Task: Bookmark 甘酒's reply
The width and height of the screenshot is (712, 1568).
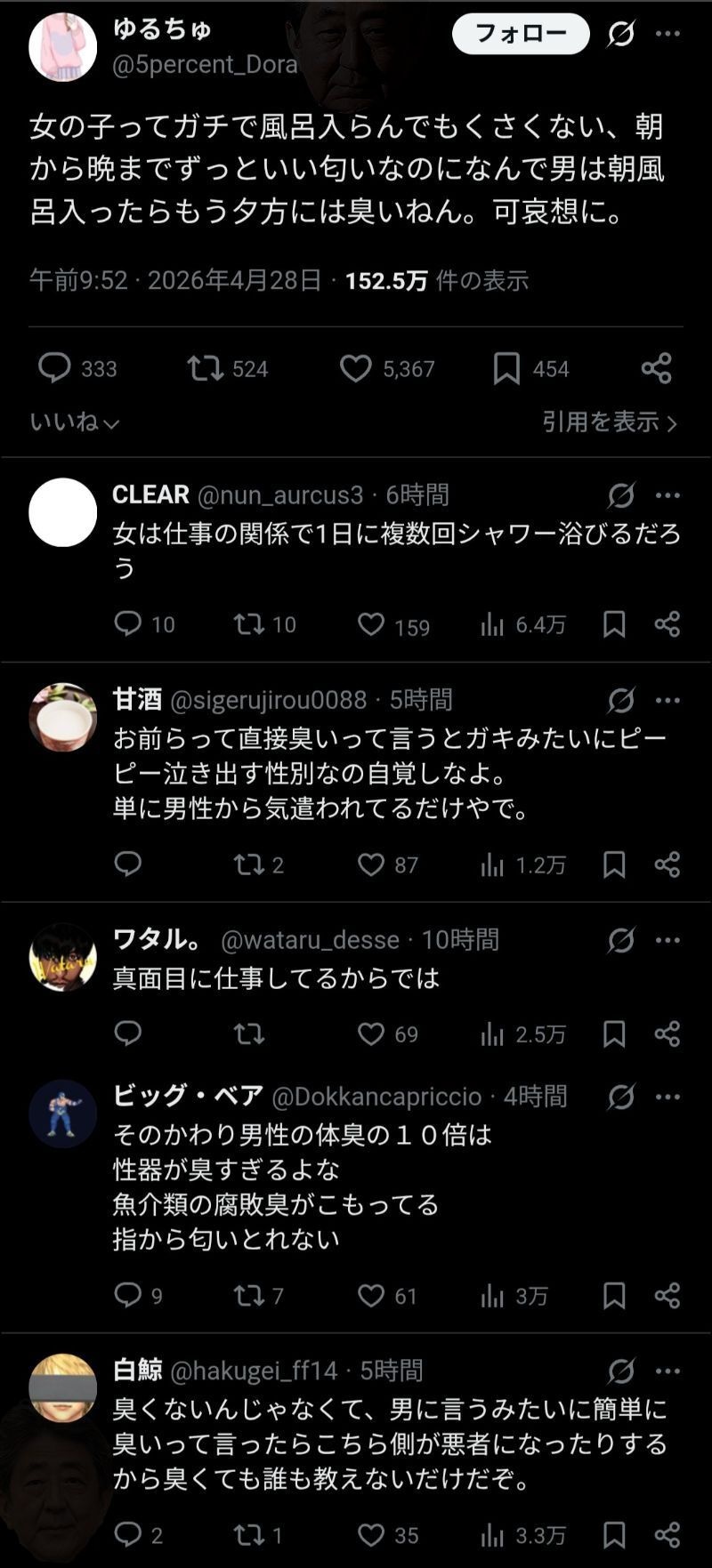Action: point(614,864)
